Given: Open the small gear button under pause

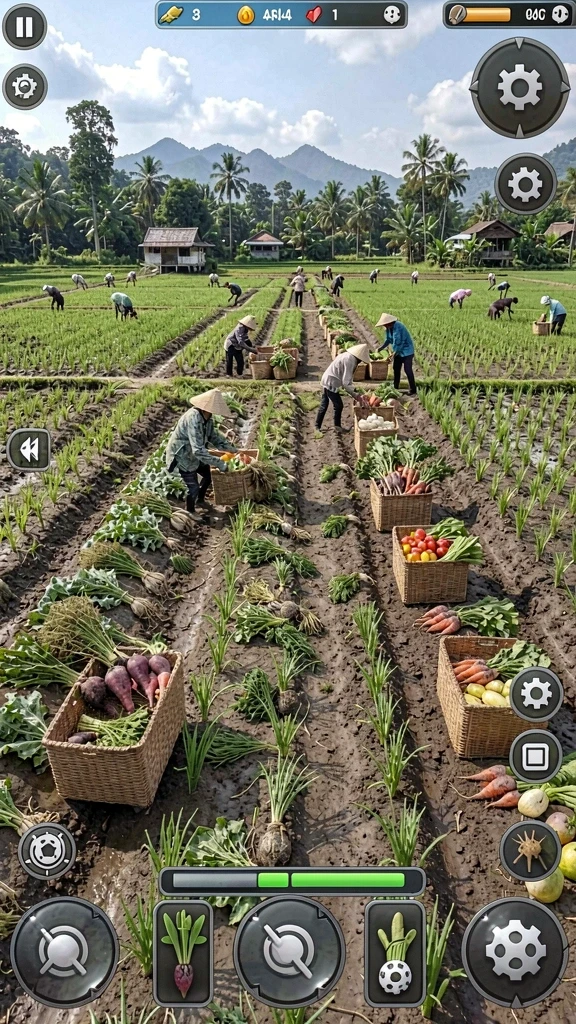Looking at the screenshot, I should [x=25, y=86].
